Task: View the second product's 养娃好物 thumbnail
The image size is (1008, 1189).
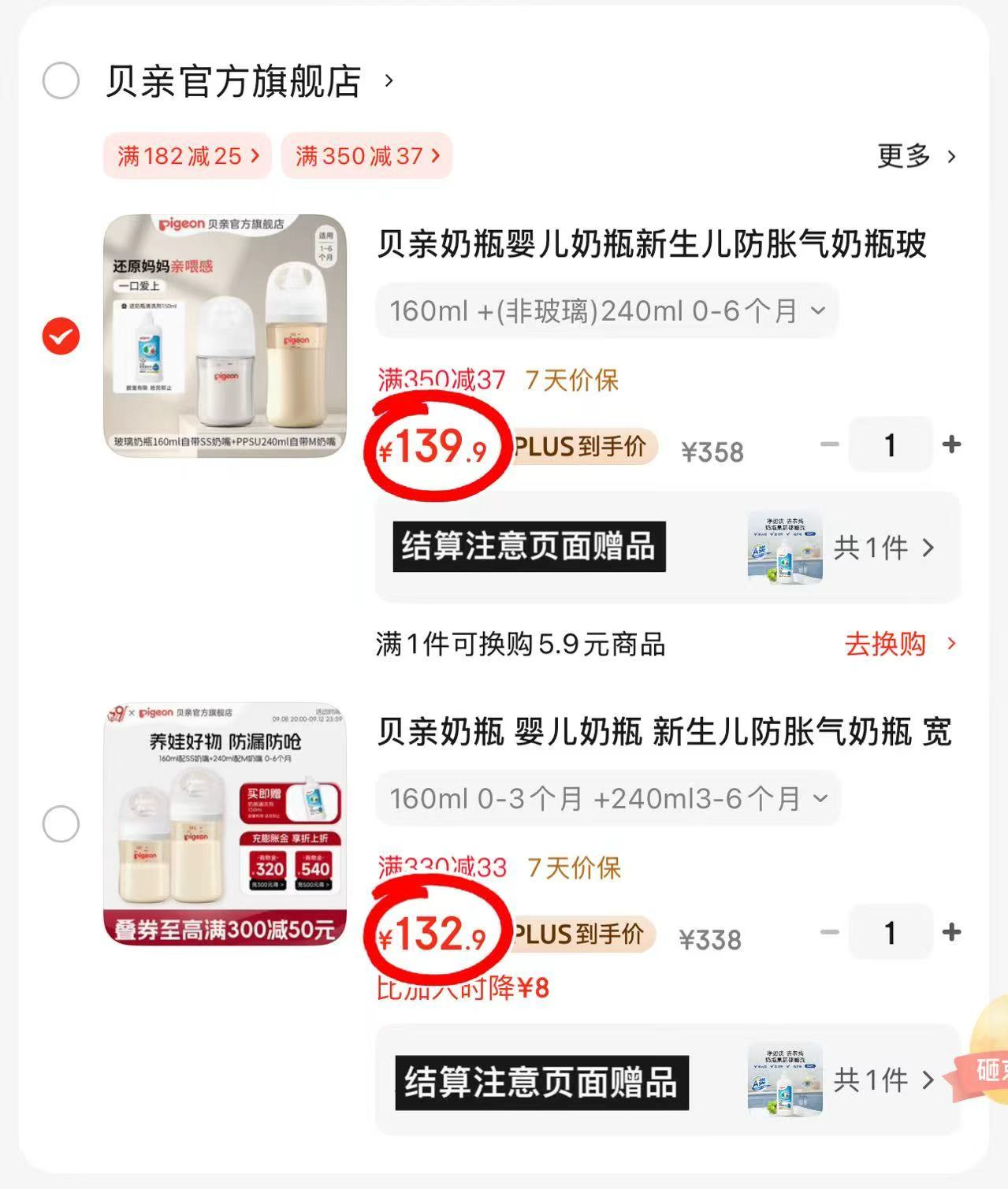Action: (x=225, y=824)
